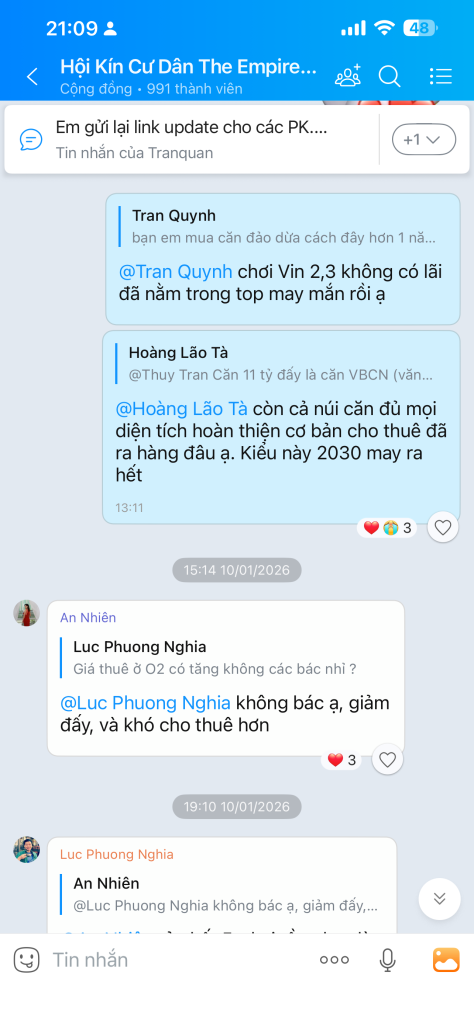Record a voice message

pos(388,959)
